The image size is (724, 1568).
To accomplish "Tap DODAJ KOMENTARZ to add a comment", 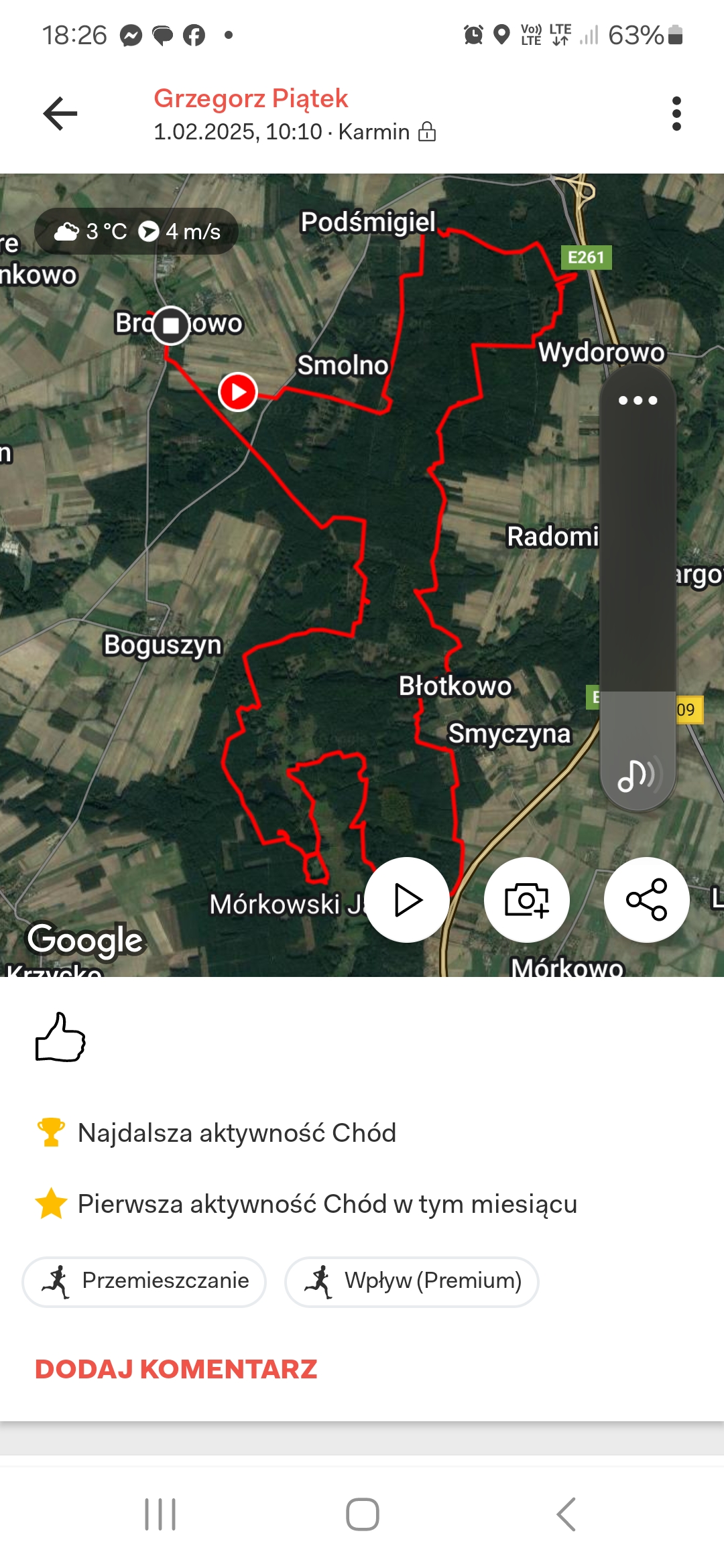I will coord(176,1369).
